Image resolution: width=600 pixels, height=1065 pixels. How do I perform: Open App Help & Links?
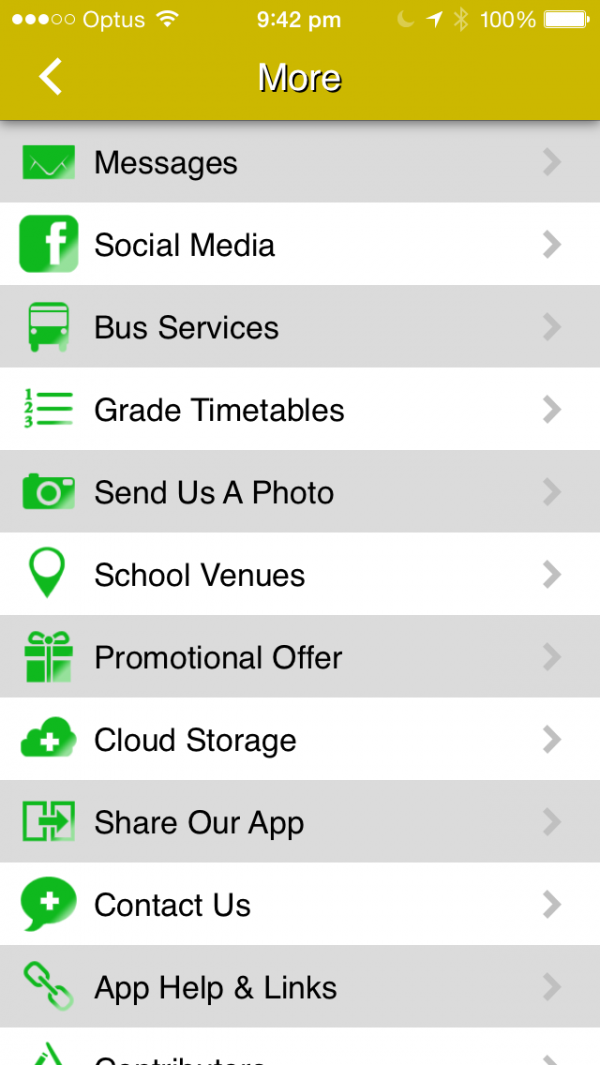click(300, 987)
